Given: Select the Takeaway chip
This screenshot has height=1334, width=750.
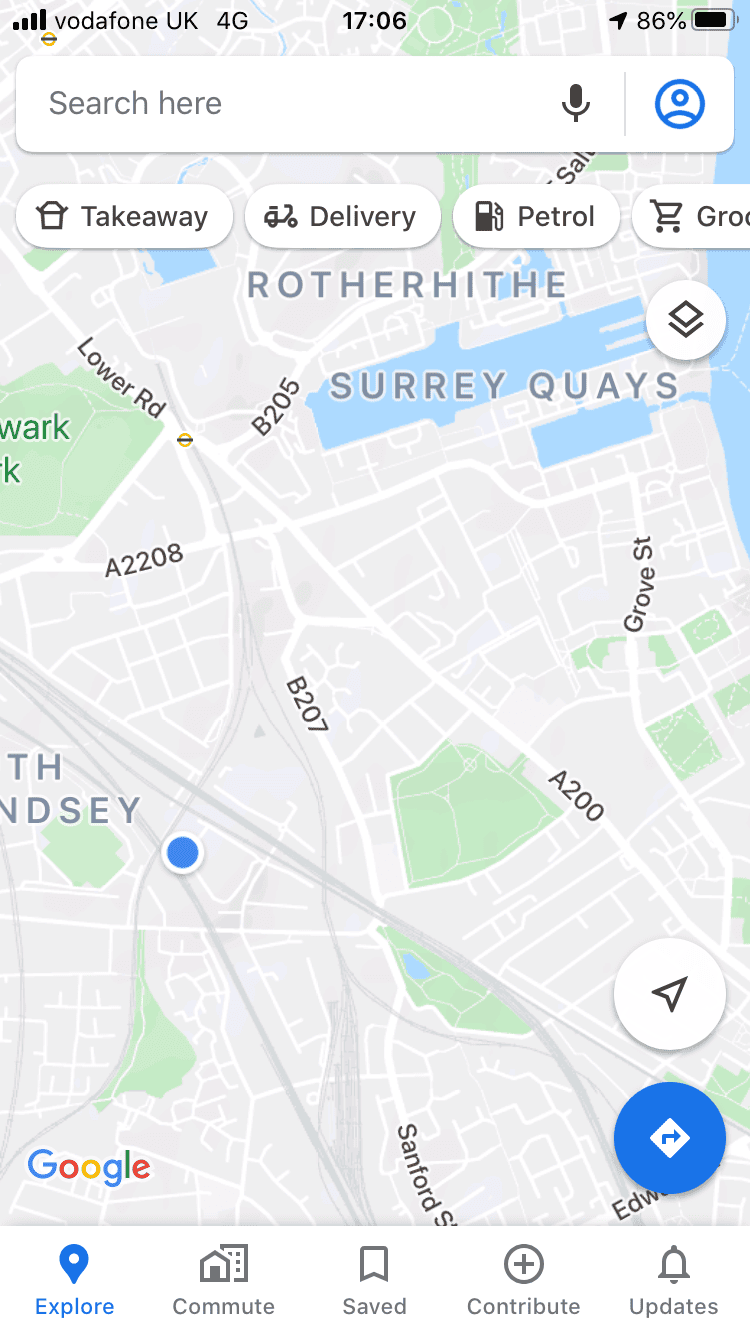Looking at the screenshot, I should point(124,216).
